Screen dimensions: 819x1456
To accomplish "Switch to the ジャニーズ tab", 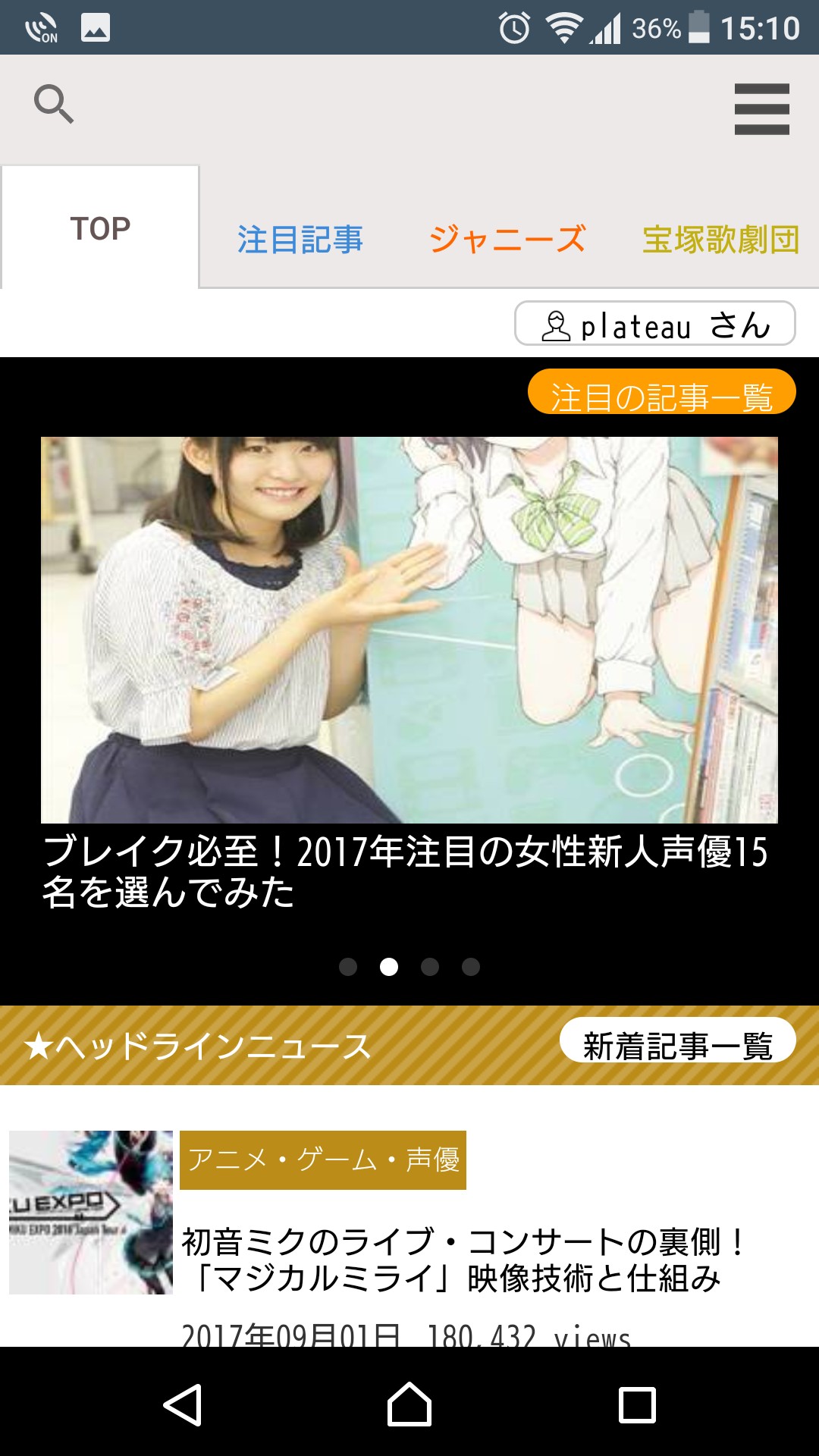I will [507, 240].
